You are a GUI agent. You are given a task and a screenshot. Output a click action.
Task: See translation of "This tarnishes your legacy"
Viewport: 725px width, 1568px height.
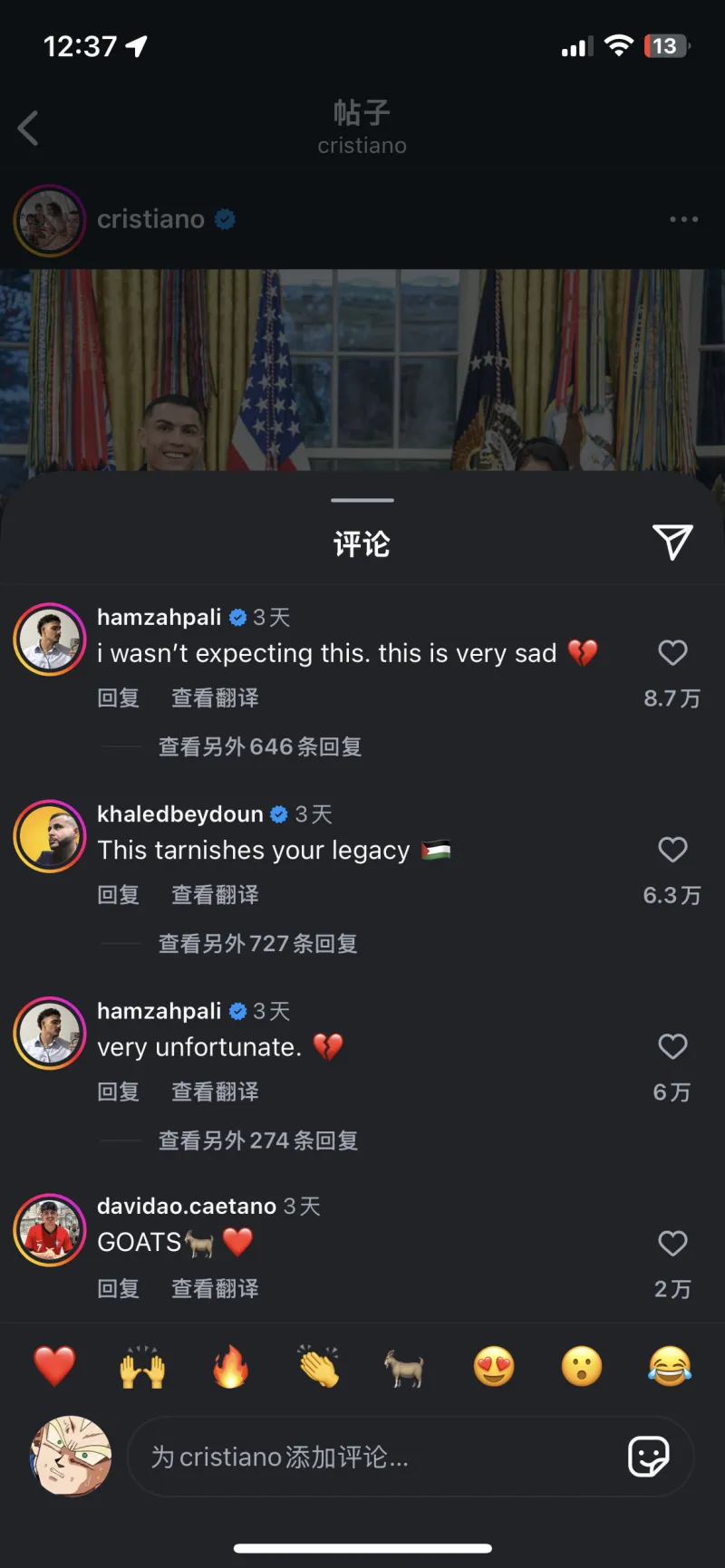click(215, 895)
